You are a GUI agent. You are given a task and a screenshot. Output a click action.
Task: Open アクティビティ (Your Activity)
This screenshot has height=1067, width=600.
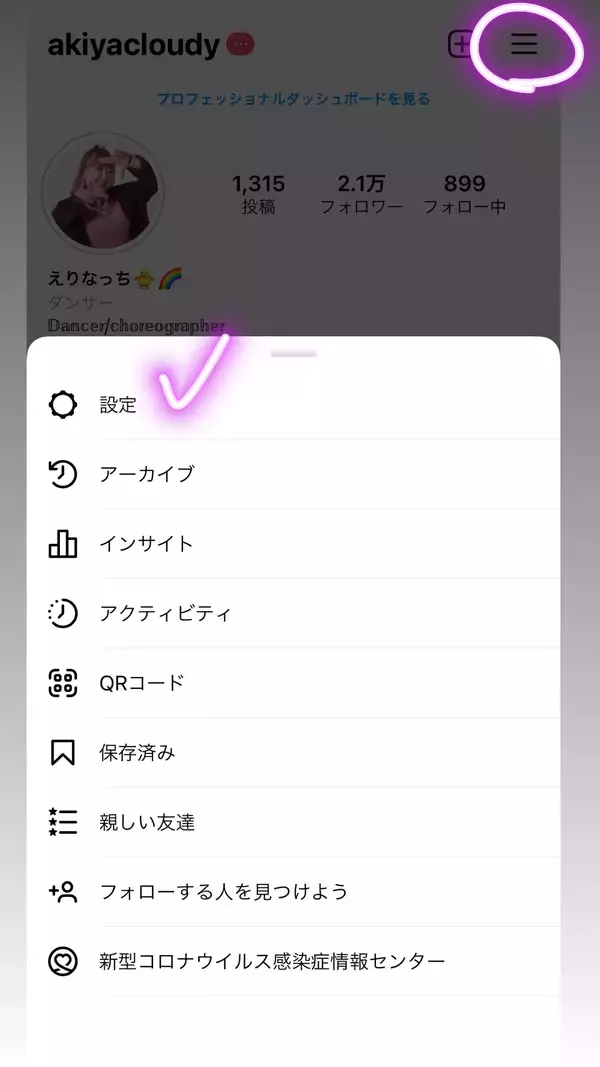[165, 613]
